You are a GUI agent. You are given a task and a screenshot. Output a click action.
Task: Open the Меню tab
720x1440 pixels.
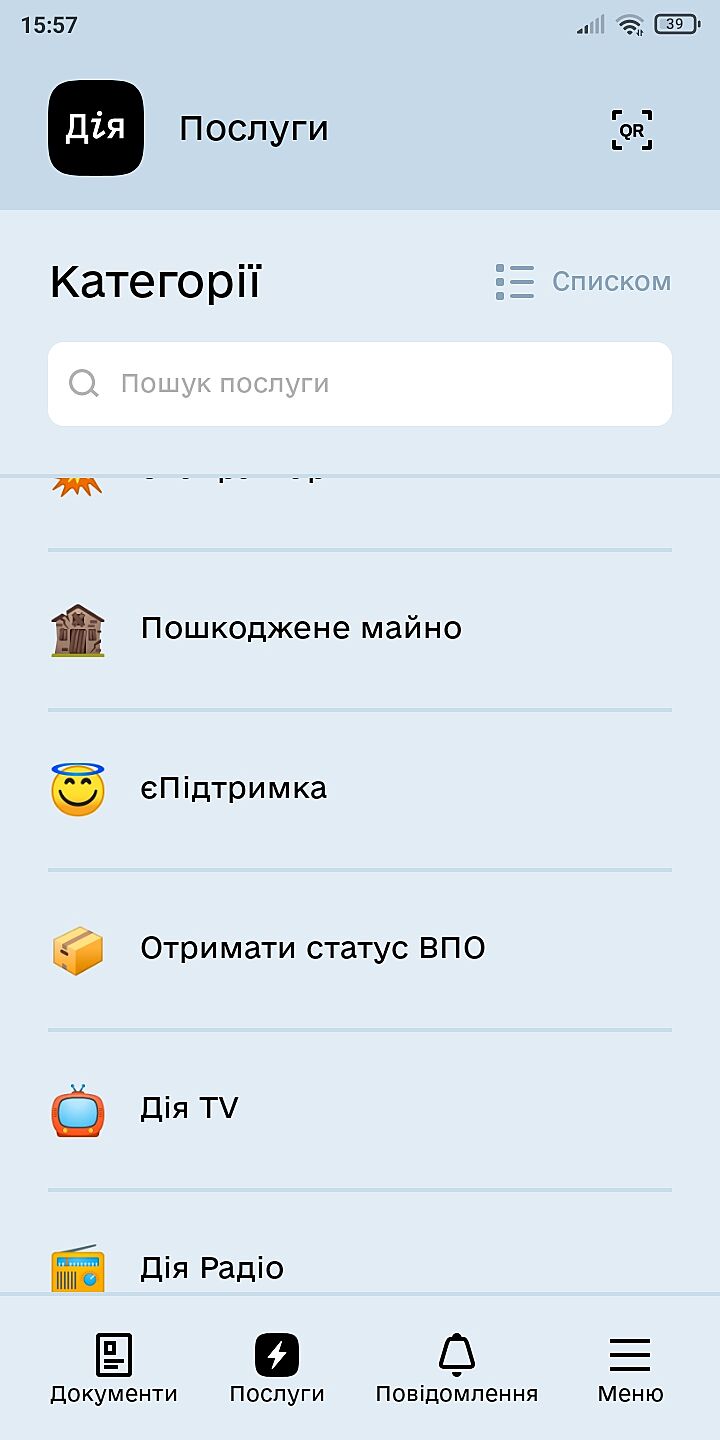click(x=630, y=1369)
